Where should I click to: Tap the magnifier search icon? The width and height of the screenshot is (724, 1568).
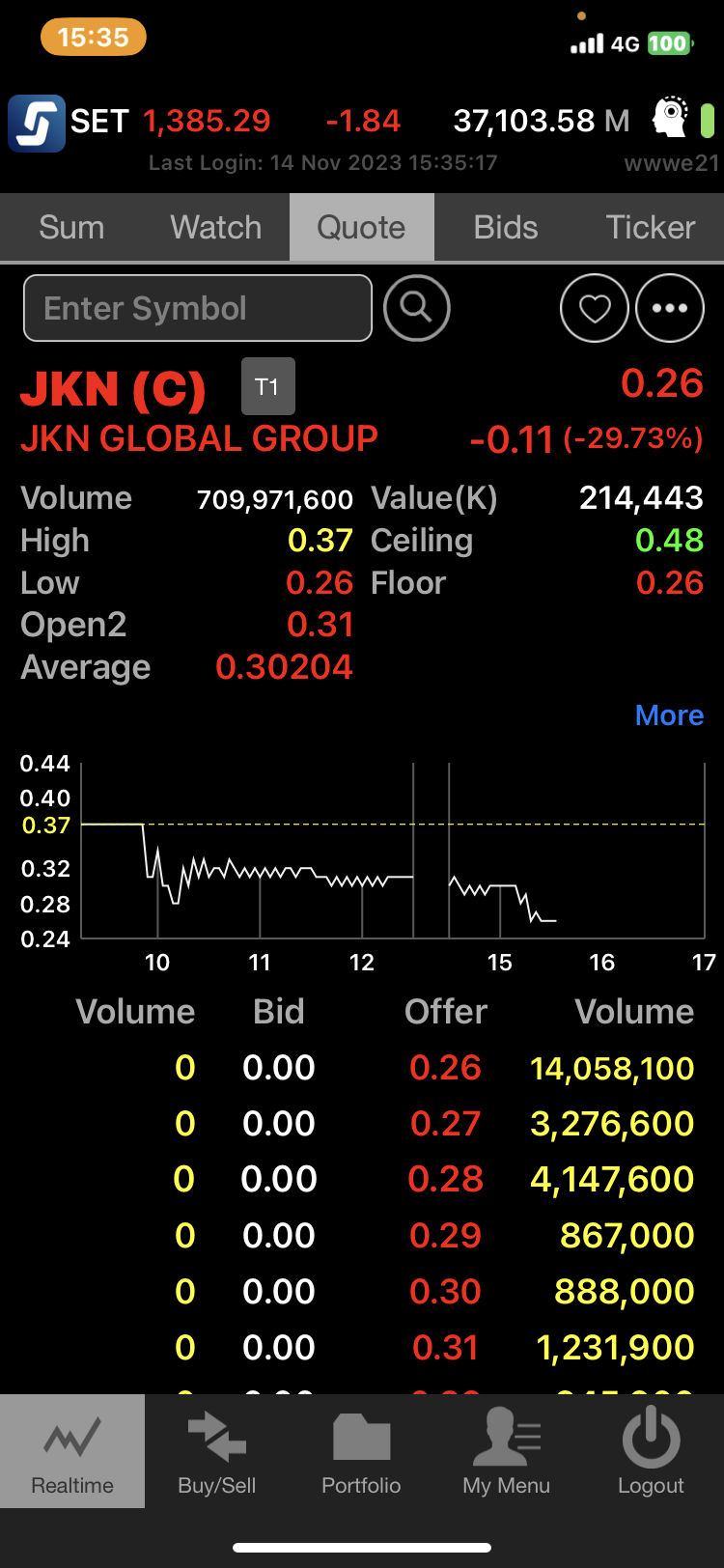417,308
